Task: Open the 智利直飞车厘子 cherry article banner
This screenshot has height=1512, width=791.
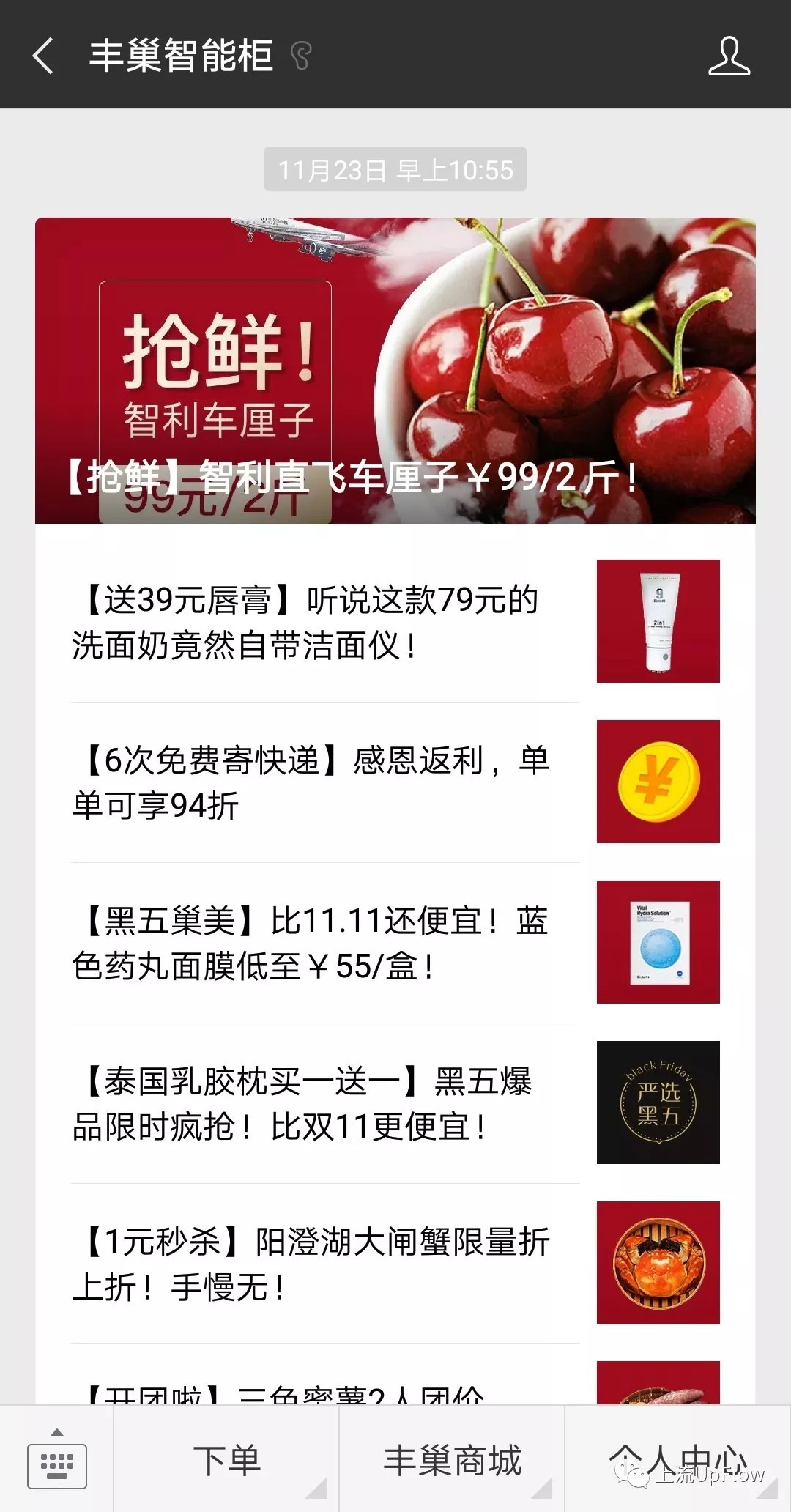Action: (x=395, y=371)
